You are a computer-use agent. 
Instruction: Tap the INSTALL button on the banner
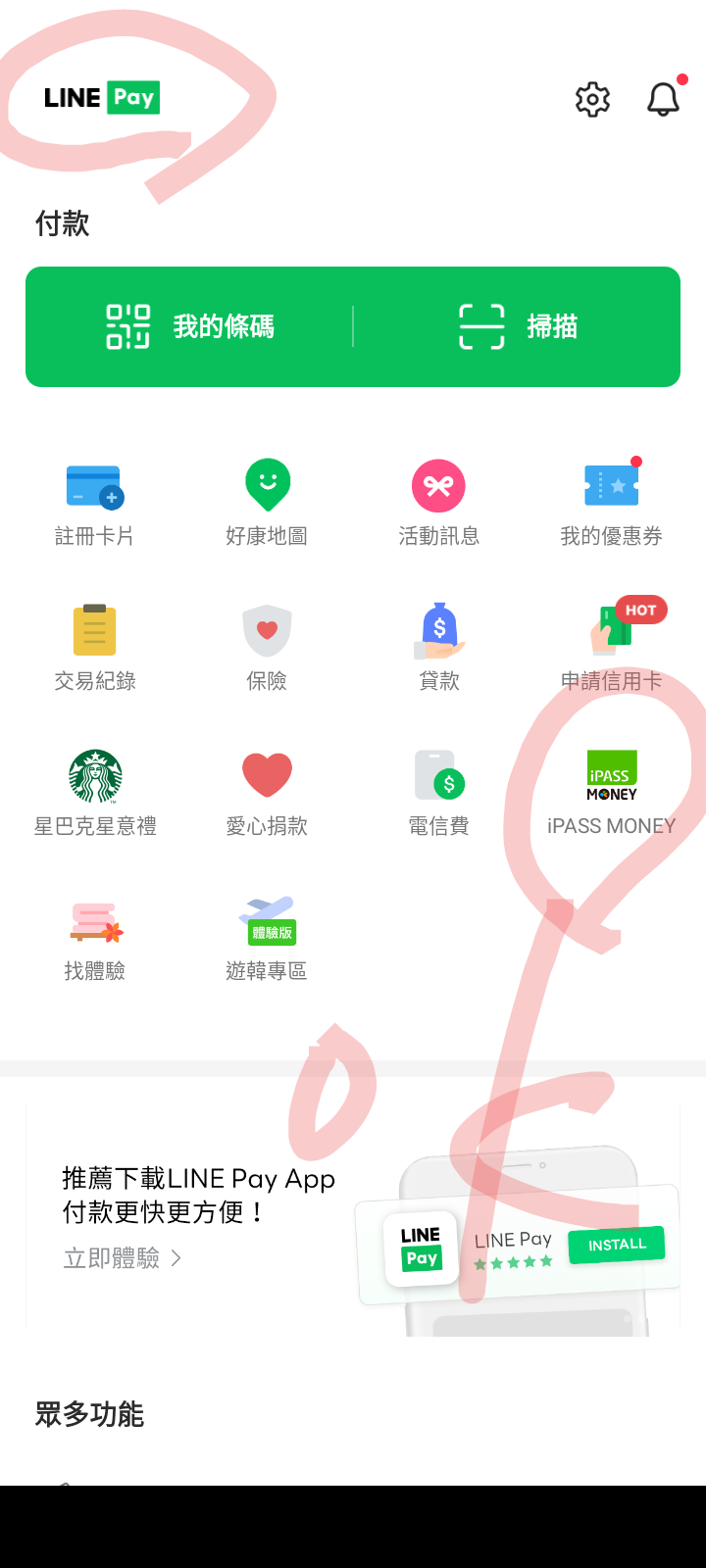click(x=616, y=1245)
